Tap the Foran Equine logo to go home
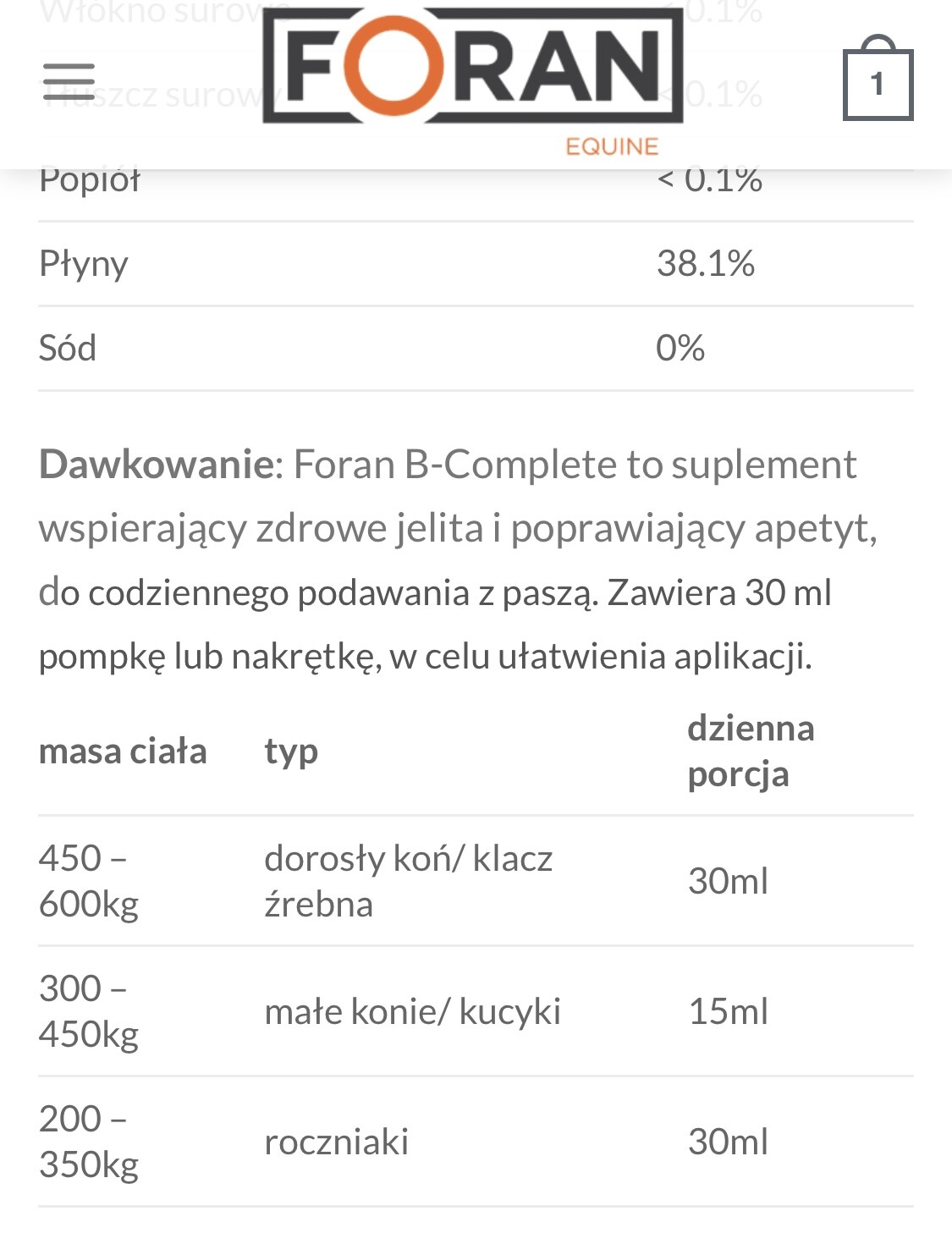 pos(472,76)
